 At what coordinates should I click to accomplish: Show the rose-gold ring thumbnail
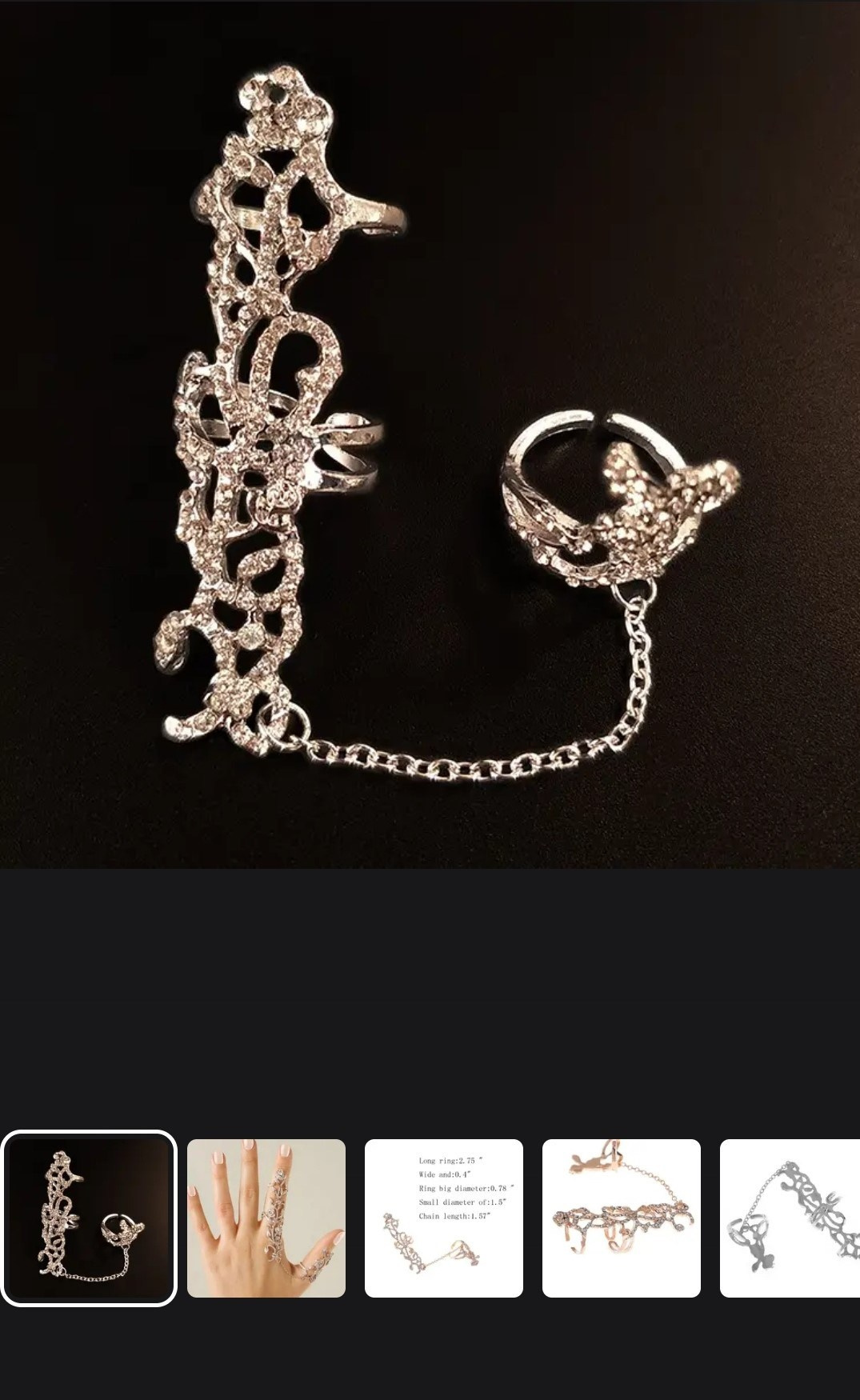coord(621,1218)
